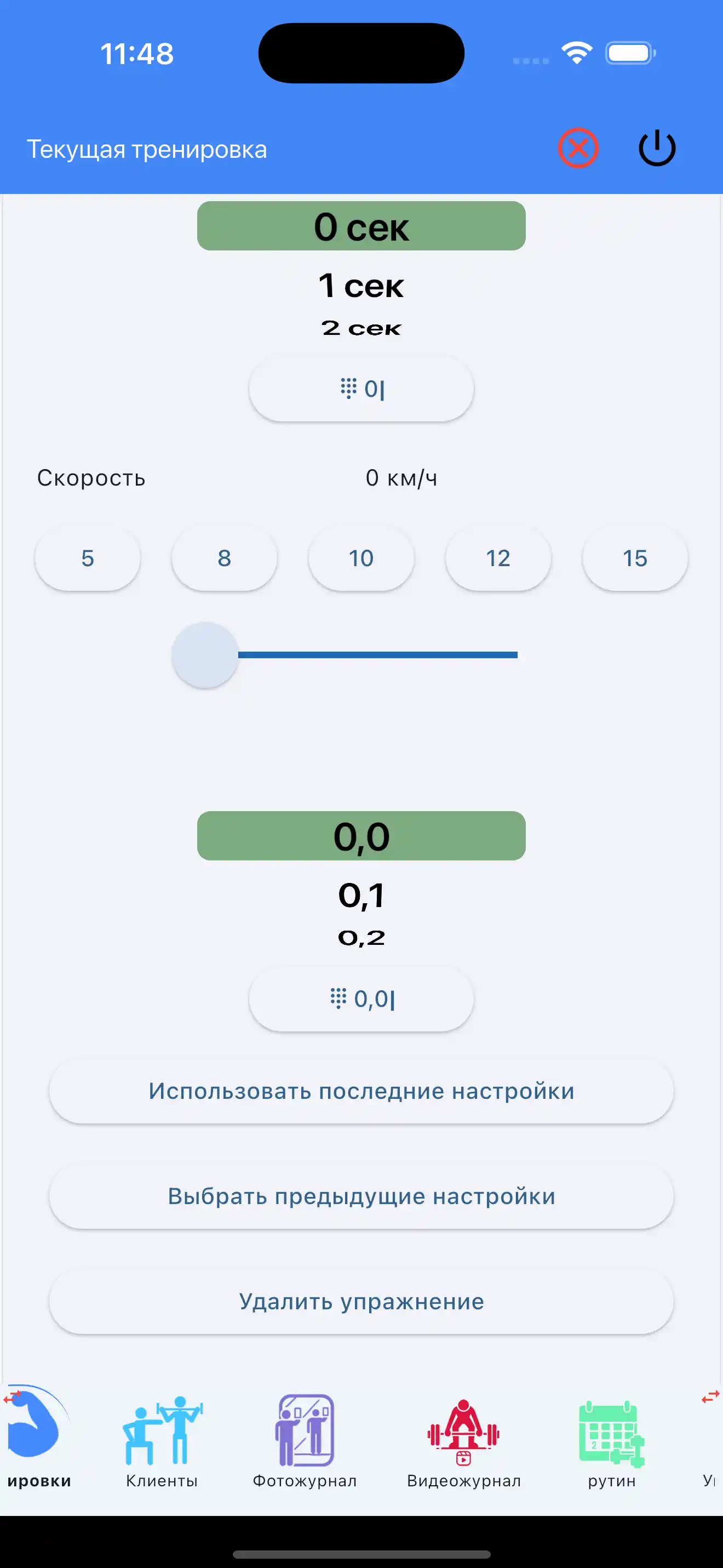The image size is (723, 1568).
Task: Tap the power icon in the top bar
Action: (656, 147)
